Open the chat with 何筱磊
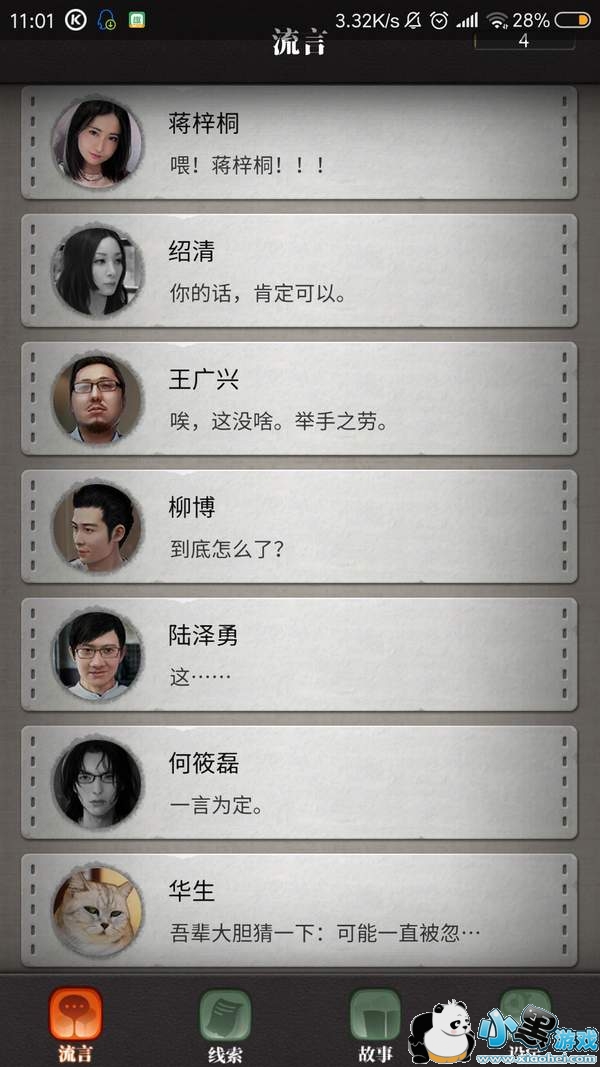The height and width of the screenshot is (1067, 600). [x=300, y=782]
